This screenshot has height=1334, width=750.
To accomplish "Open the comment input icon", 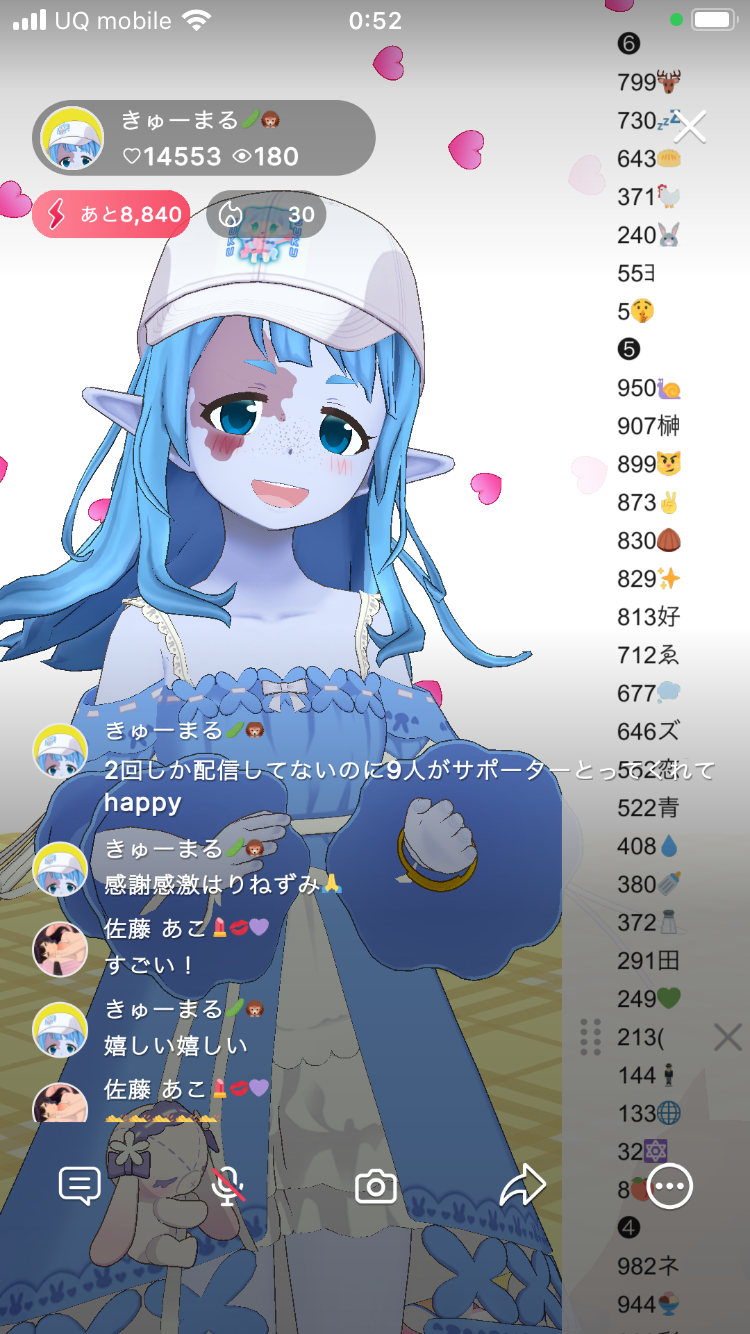I will coord(80,1187).
